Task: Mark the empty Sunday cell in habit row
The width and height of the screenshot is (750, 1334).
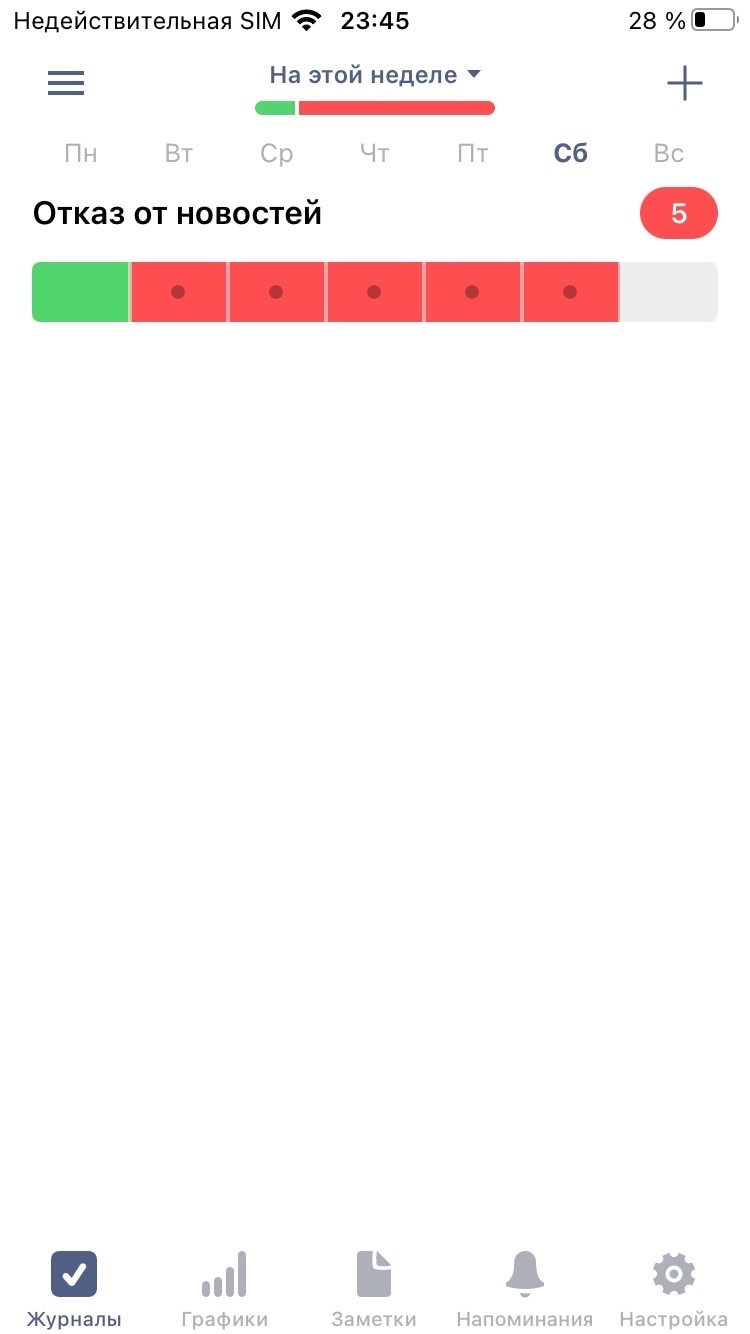Action: coord(668,292)
